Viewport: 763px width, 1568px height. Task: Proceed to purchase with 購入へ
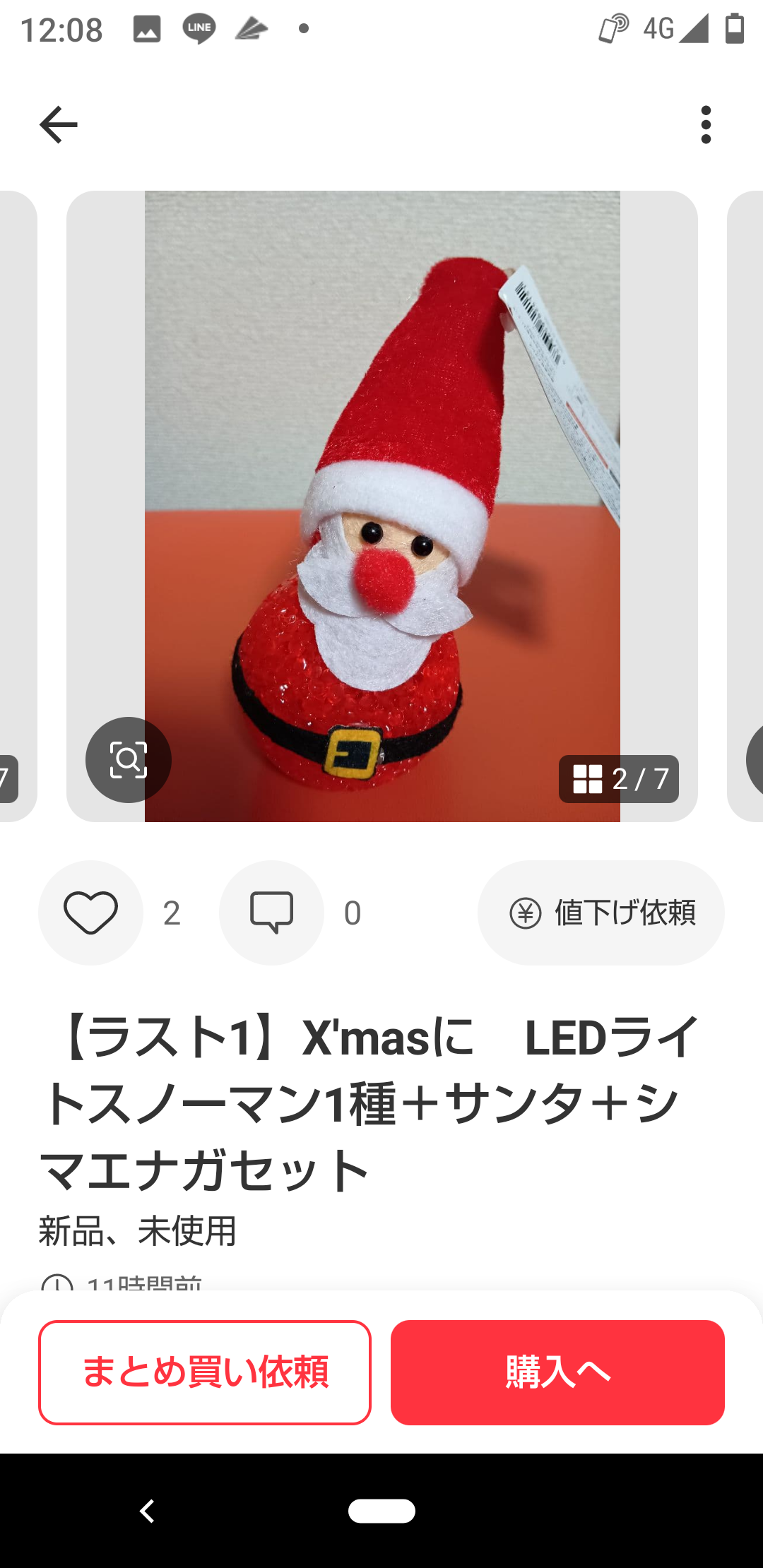(x=557, y=1372)
